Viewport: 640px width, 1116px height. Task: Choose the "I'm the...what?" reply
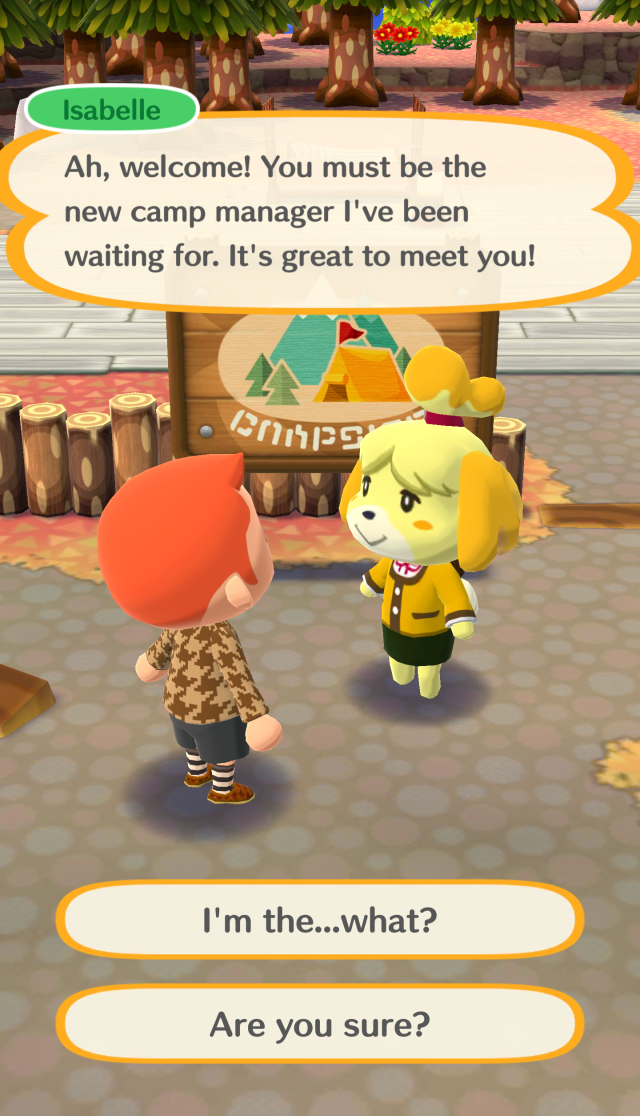click(x=320, y=919)
